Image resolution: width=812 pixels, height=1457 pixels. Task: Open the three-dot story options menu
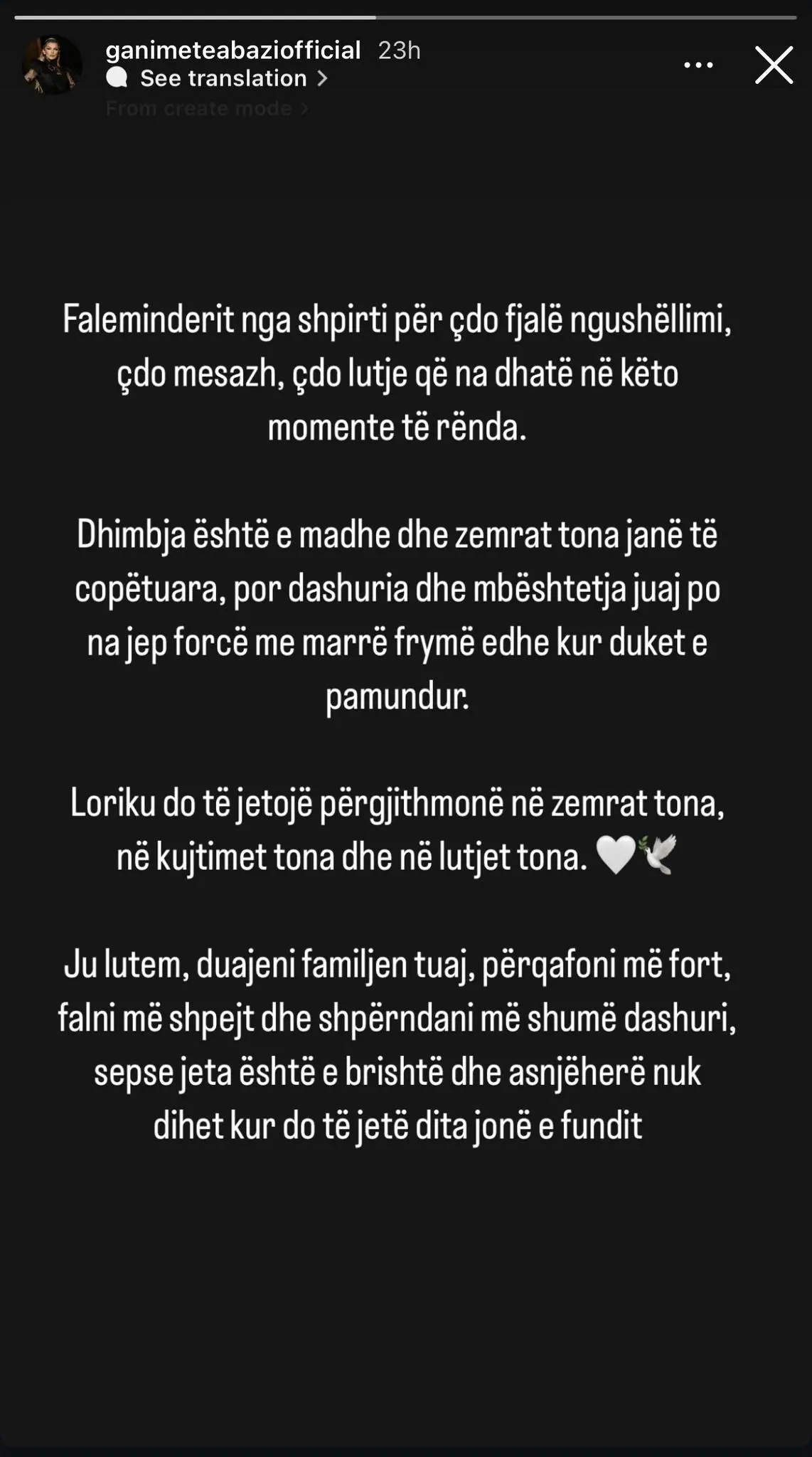tap(698, 65)
